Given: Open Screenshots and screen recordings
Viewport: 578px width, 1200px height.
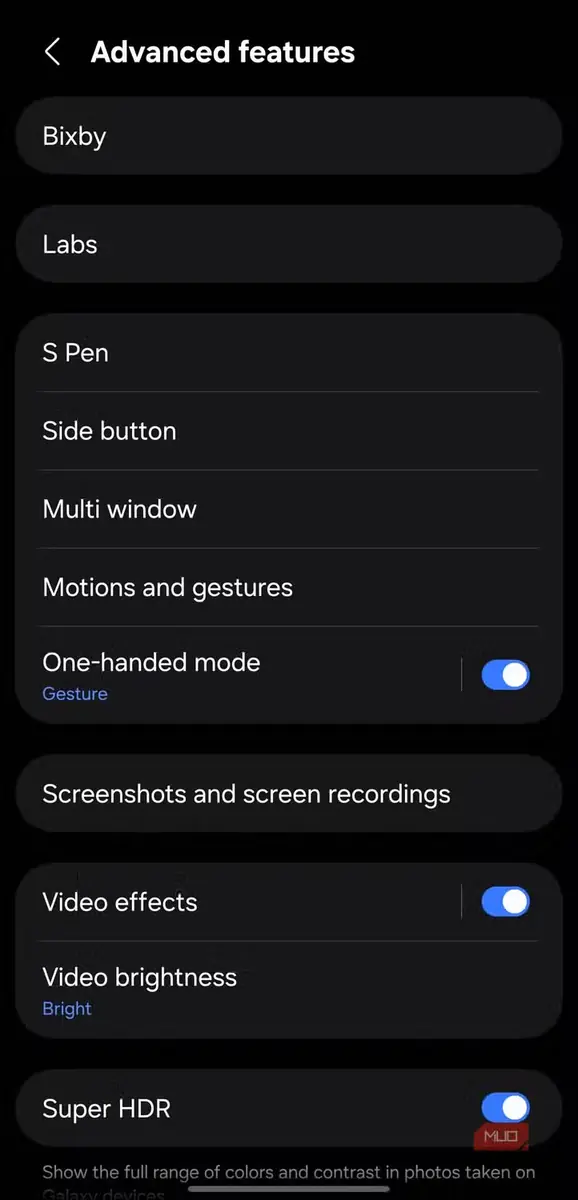Looking at the screenshot, I should (x=288, y=794).
